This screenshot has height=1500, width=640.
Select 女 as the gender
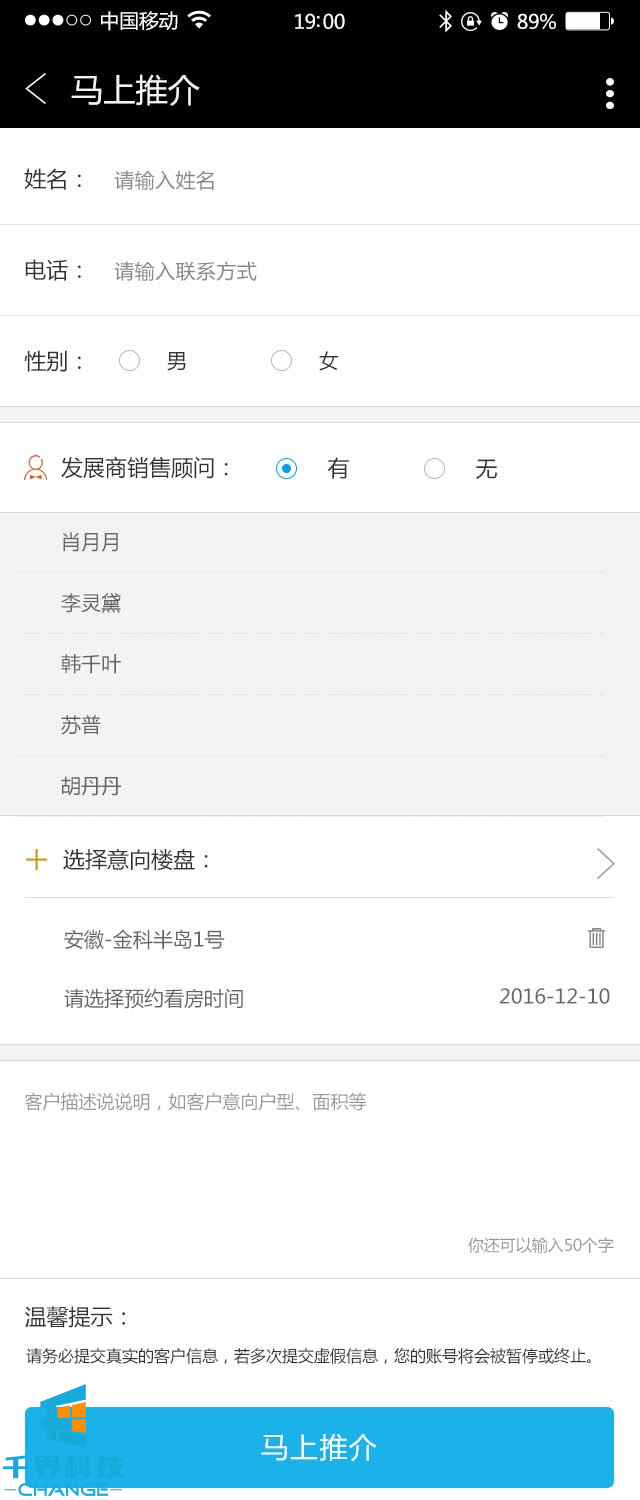(282, 361)
